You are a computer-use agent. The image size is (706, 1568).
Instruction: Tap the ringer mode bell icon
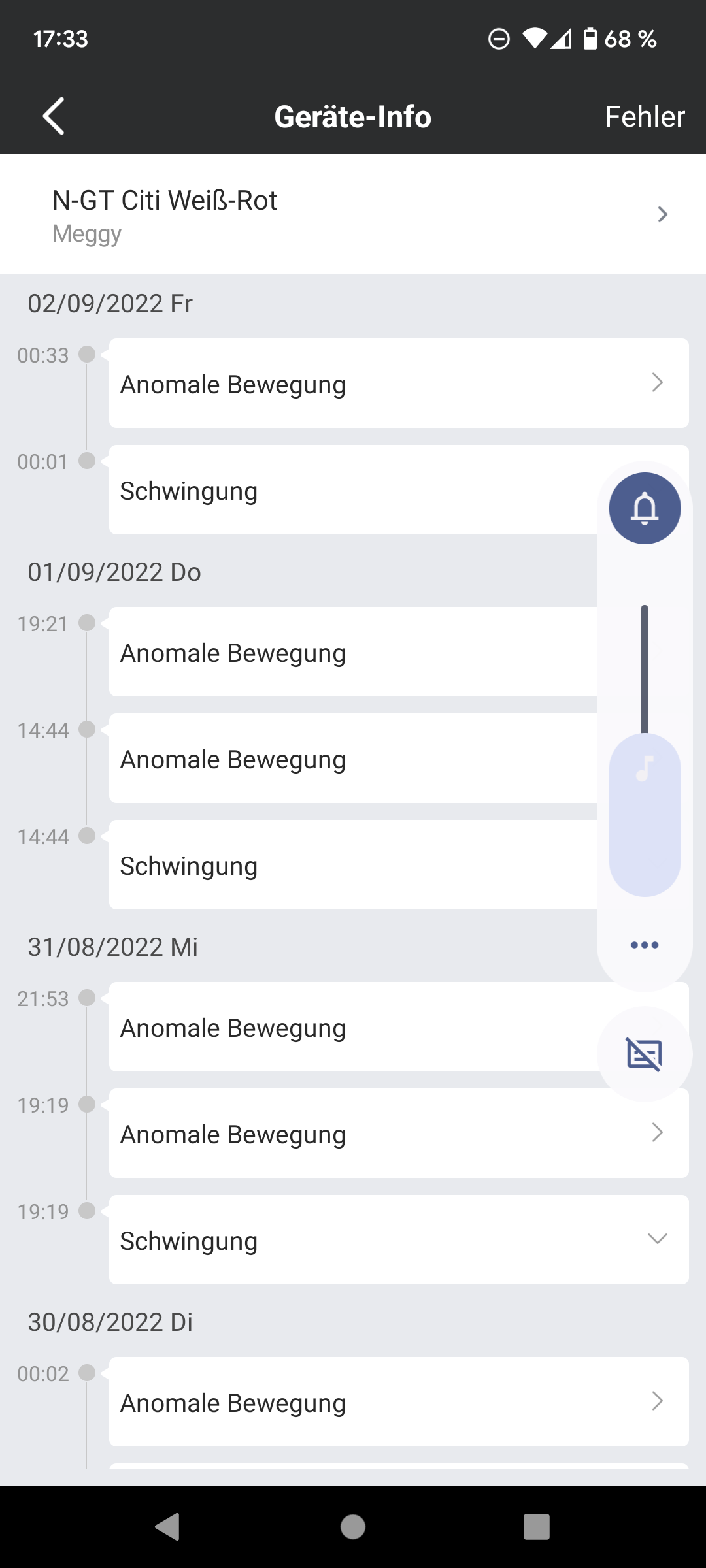(x=645, y=508)
